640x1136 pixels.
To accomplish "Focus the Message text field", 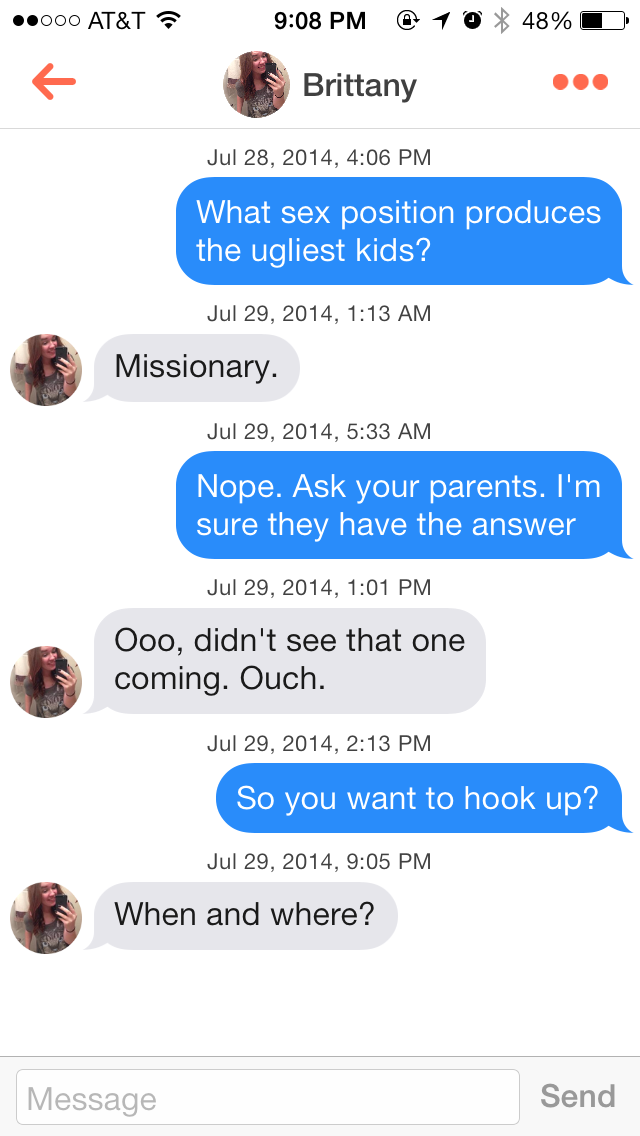I will click(268, 1098).
